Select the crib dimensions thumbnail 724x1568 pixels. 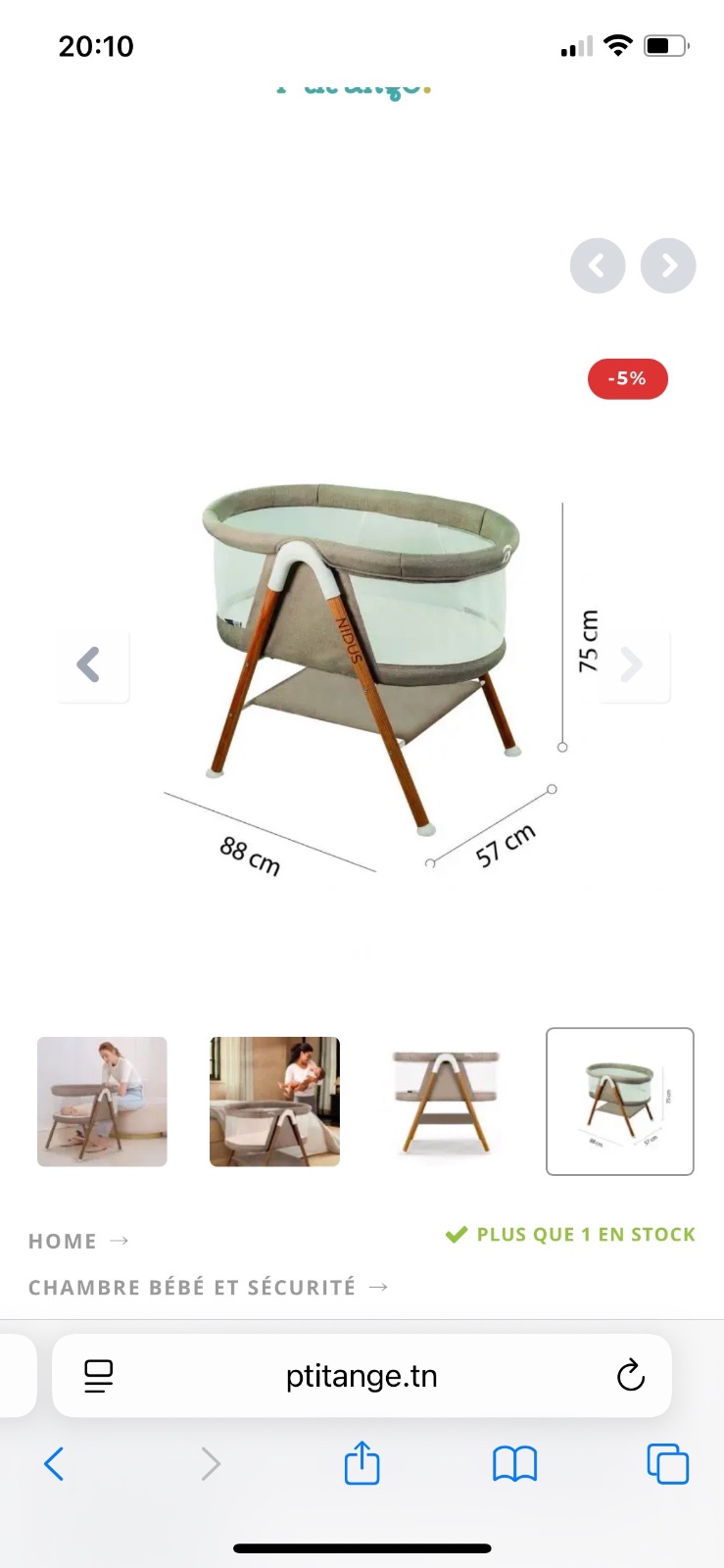pyautogui.click(x=620, y=1102)
